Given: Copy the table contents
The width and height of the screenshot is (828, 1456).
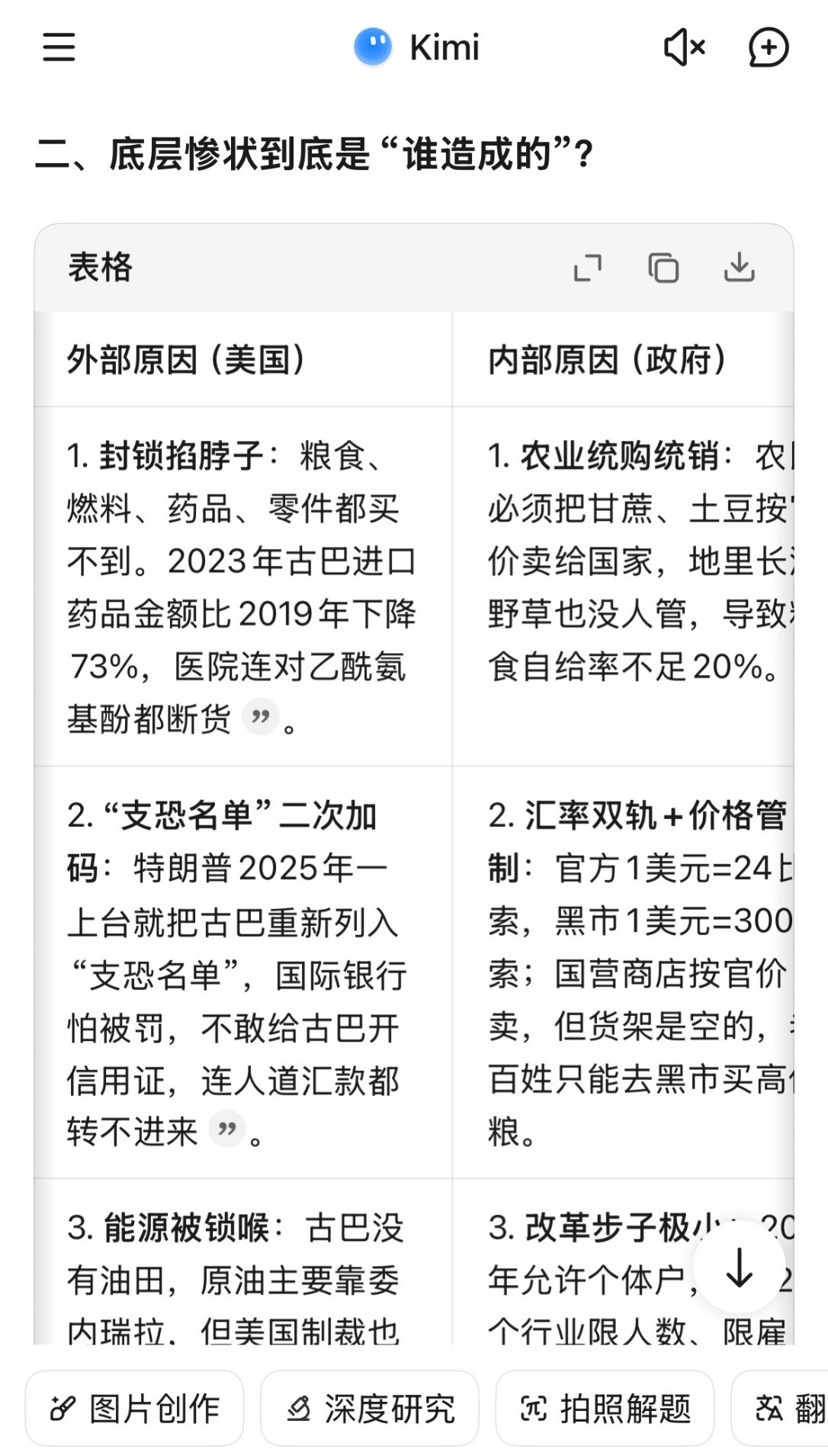Looking at the screenshot, I should (663, 268).
